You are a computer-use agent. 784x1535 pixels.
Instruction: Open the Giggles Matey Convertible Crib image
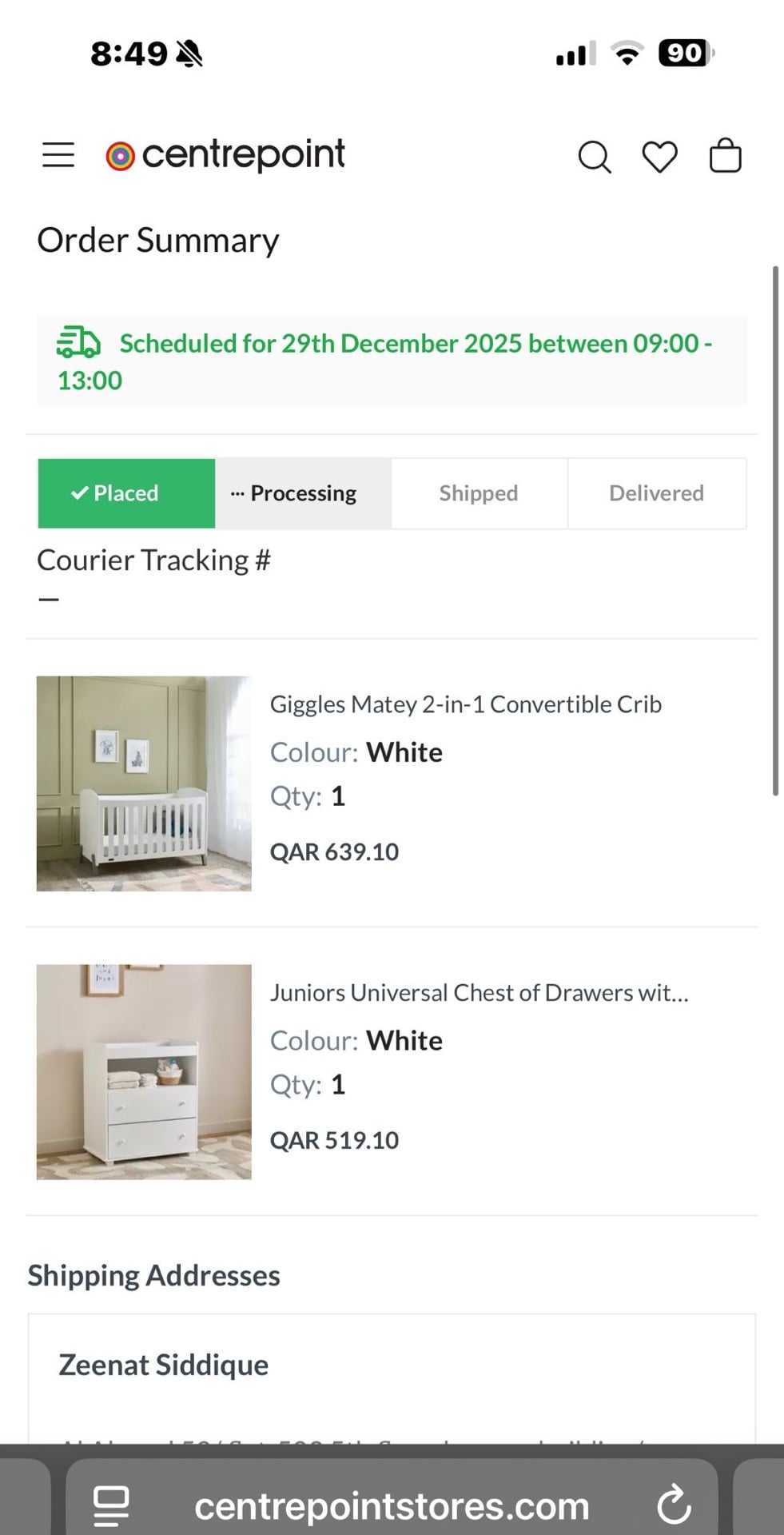(144, 783)
